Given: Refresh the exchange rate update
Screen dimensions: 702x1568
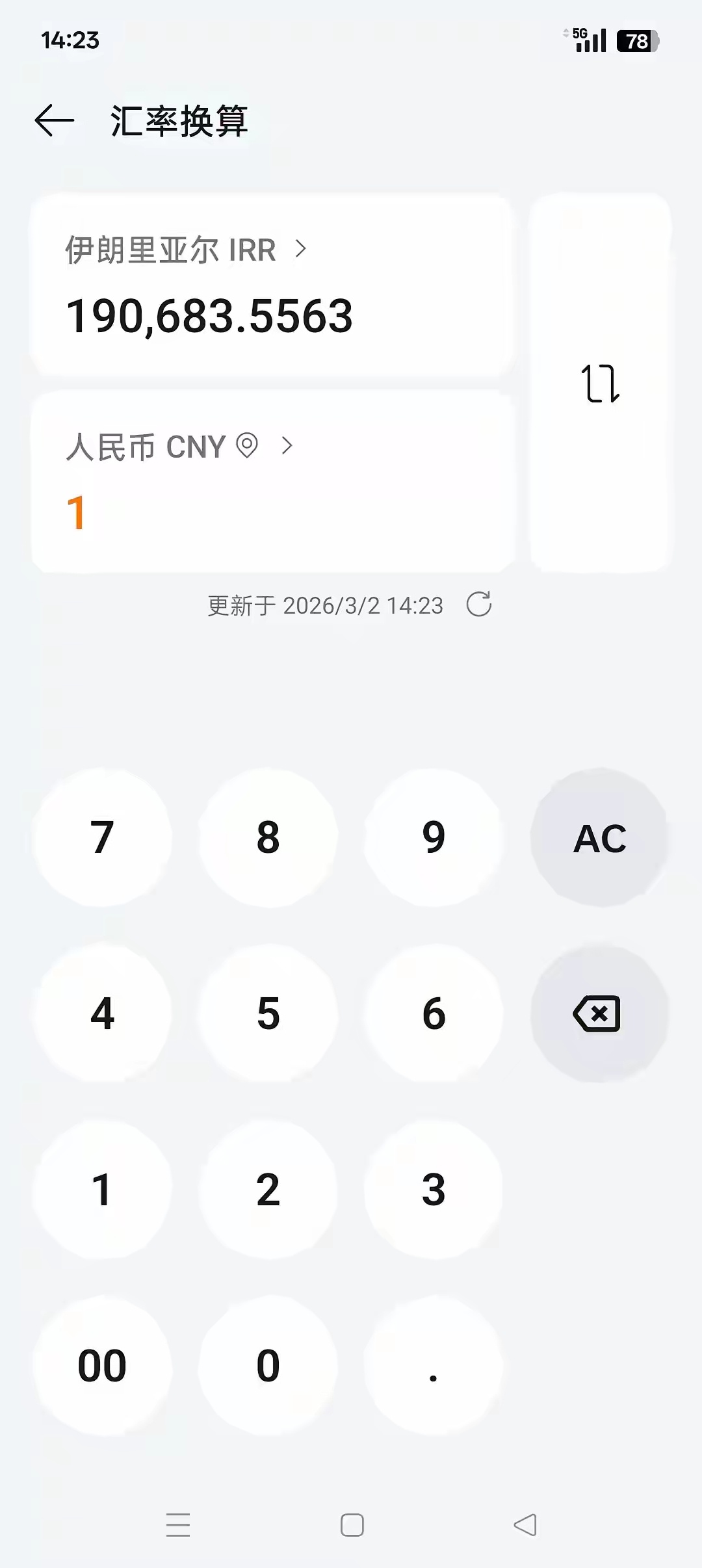Looking at the screenshot, I should [479, 605].
